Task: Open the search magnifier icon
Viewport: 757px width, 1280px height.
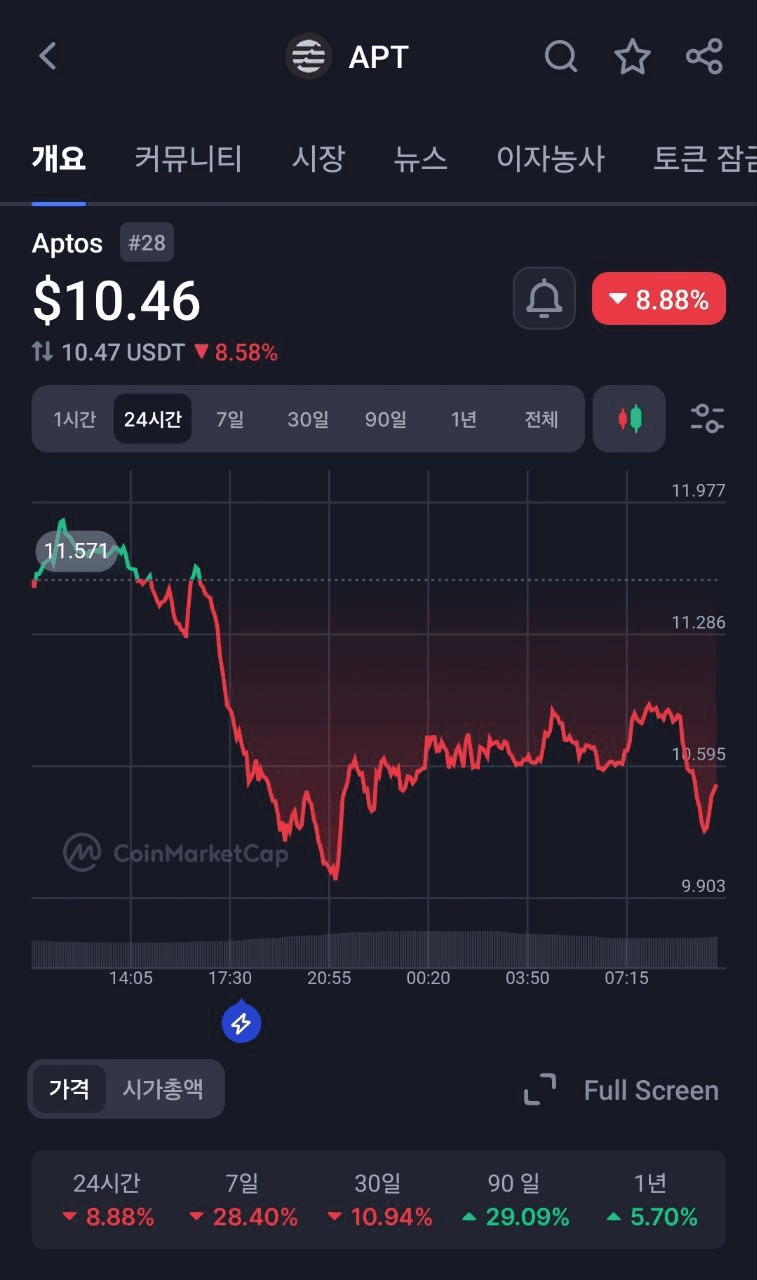Action: tap(560, 56)
